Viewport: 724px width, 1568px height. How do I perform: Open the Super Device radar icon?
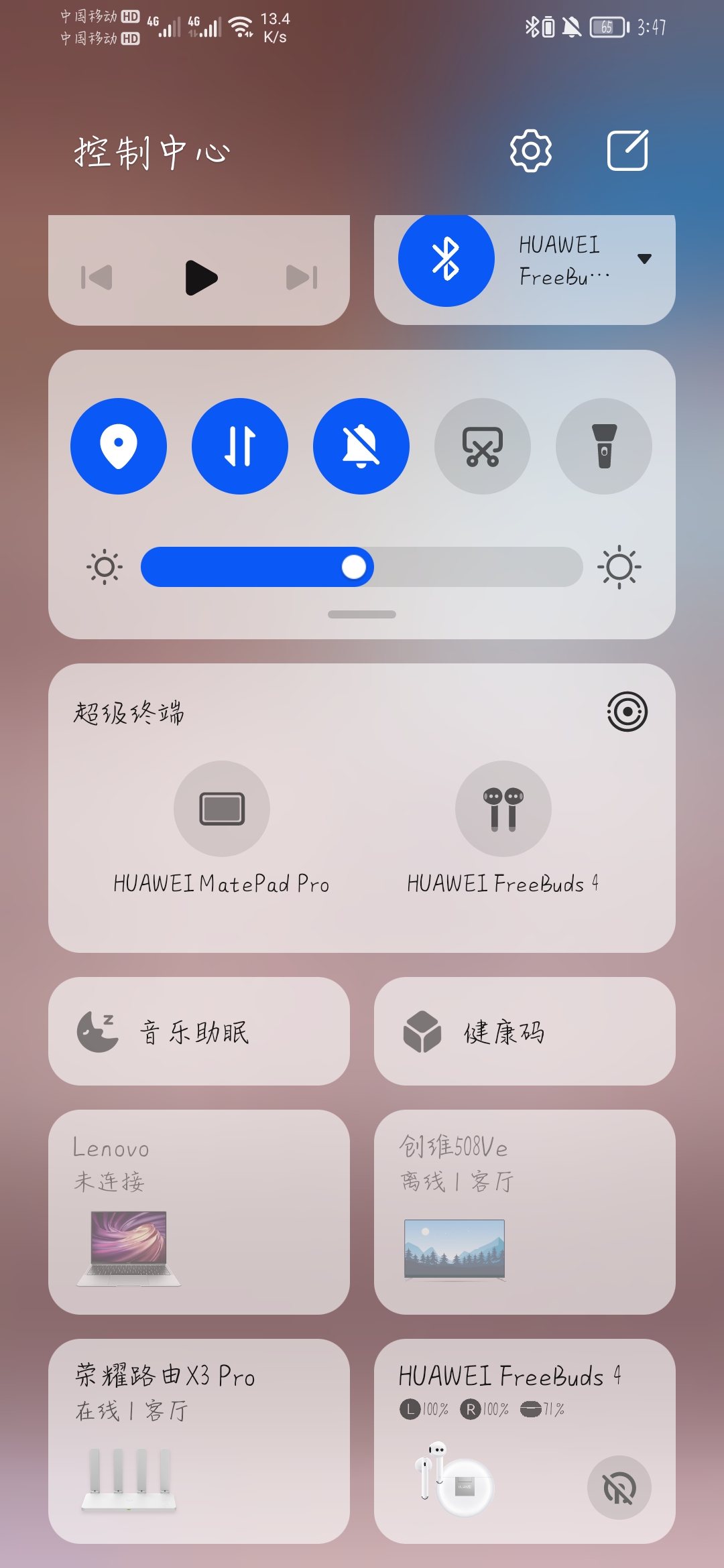[627, 712]
